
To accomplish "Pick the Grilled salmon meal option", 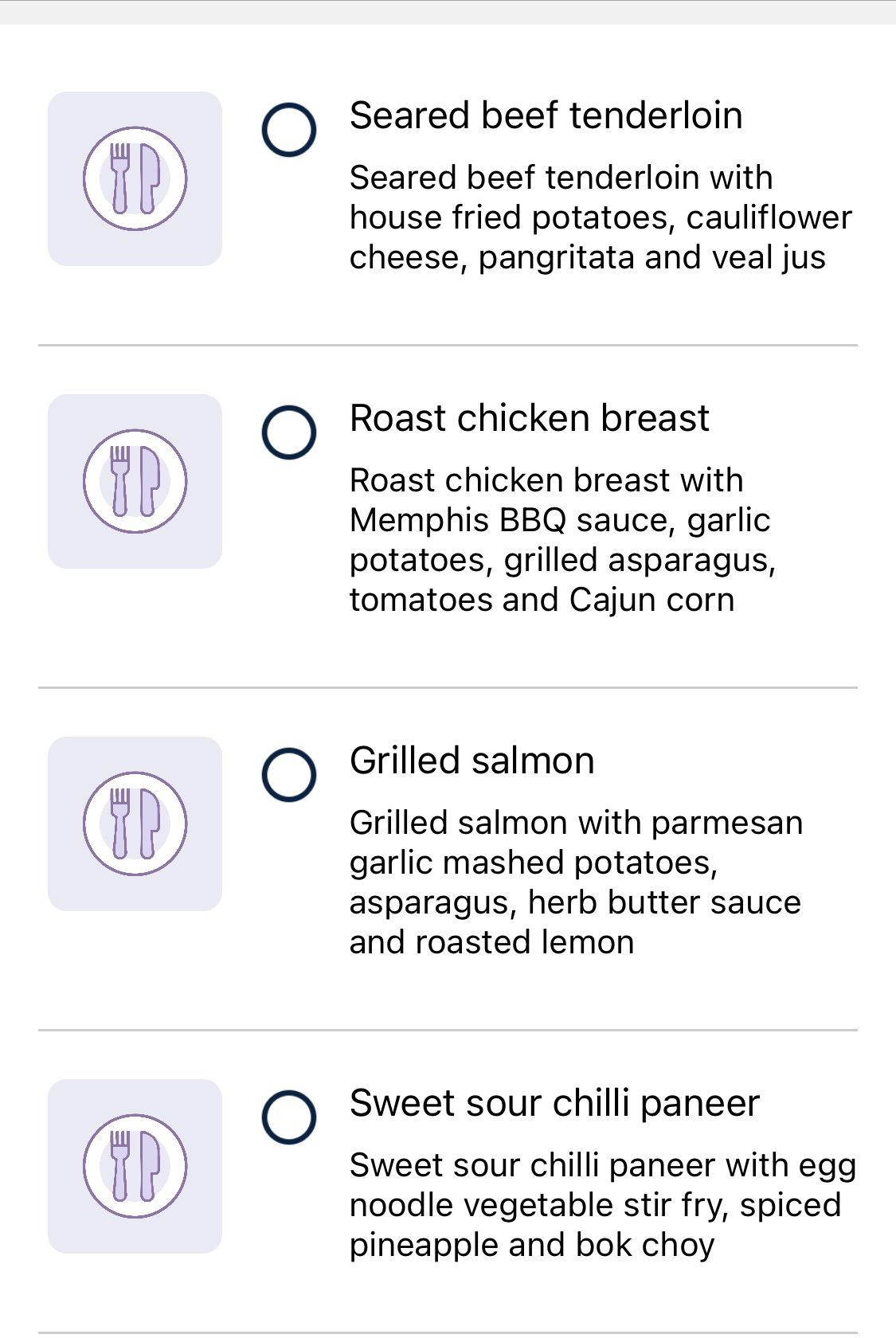I will coord(289,775).
